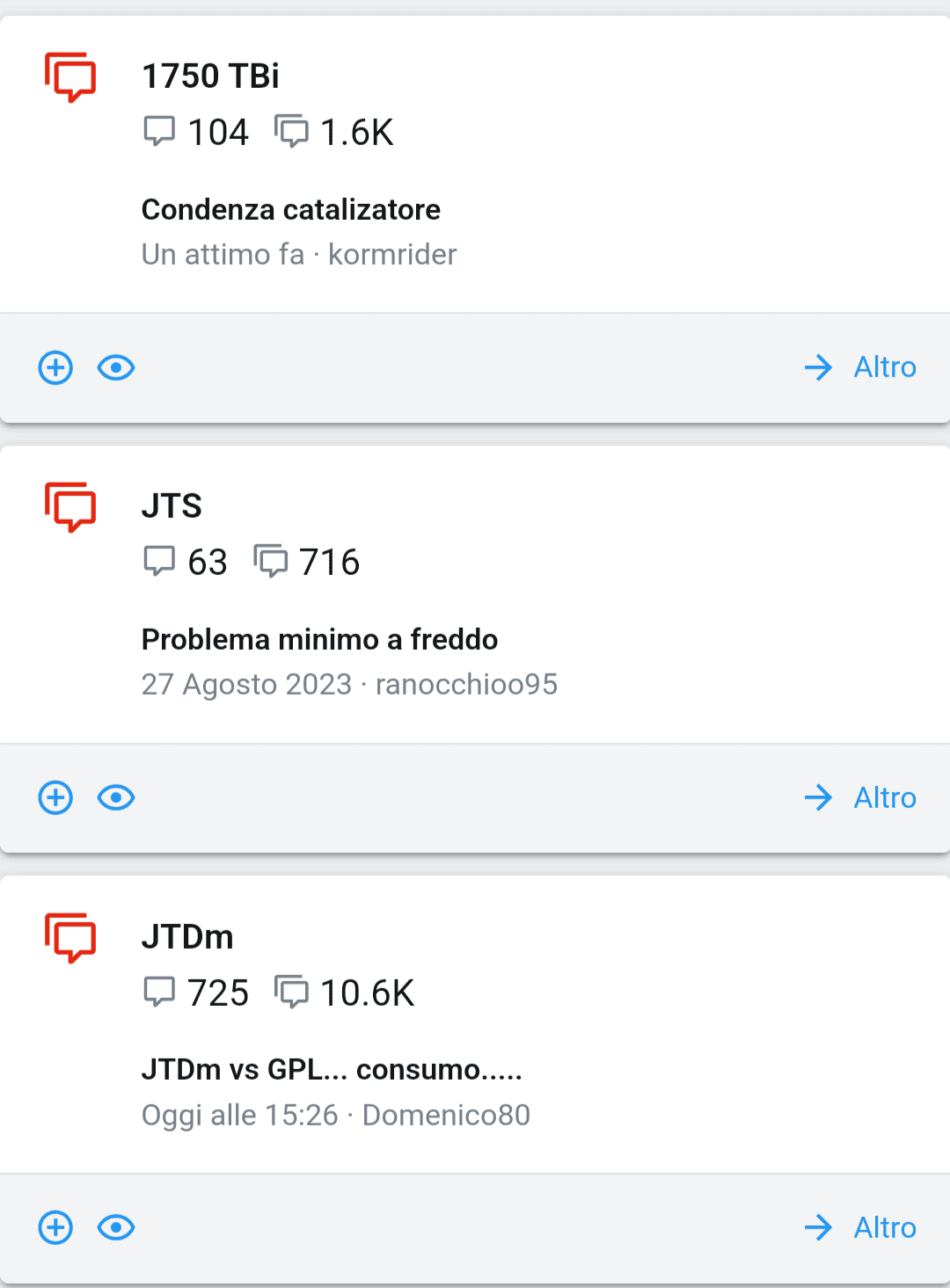This screenshot has width=950, height=1288.
Task: View ranocchioo95's profile
Action: (x=466, y=685)
